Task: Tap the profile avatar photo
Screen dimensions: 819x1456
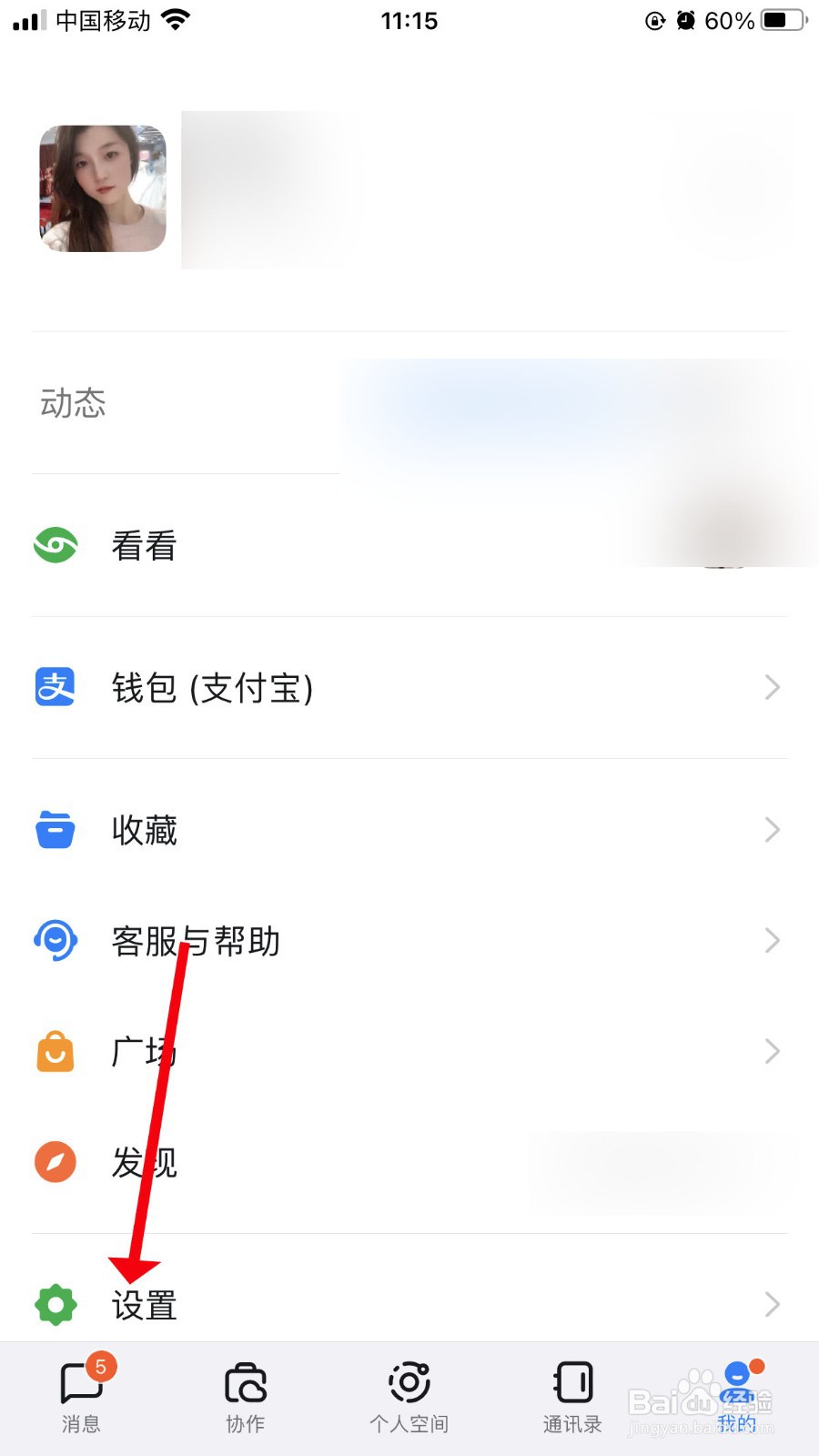Action: [102, 188]
